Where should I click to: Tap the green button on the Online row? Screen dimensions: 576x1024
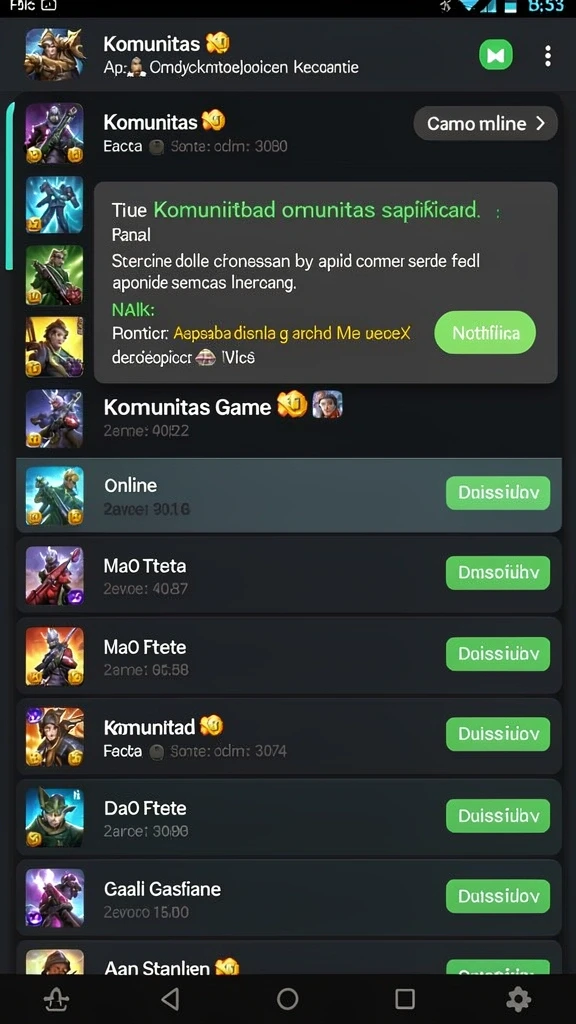(498, 493)
